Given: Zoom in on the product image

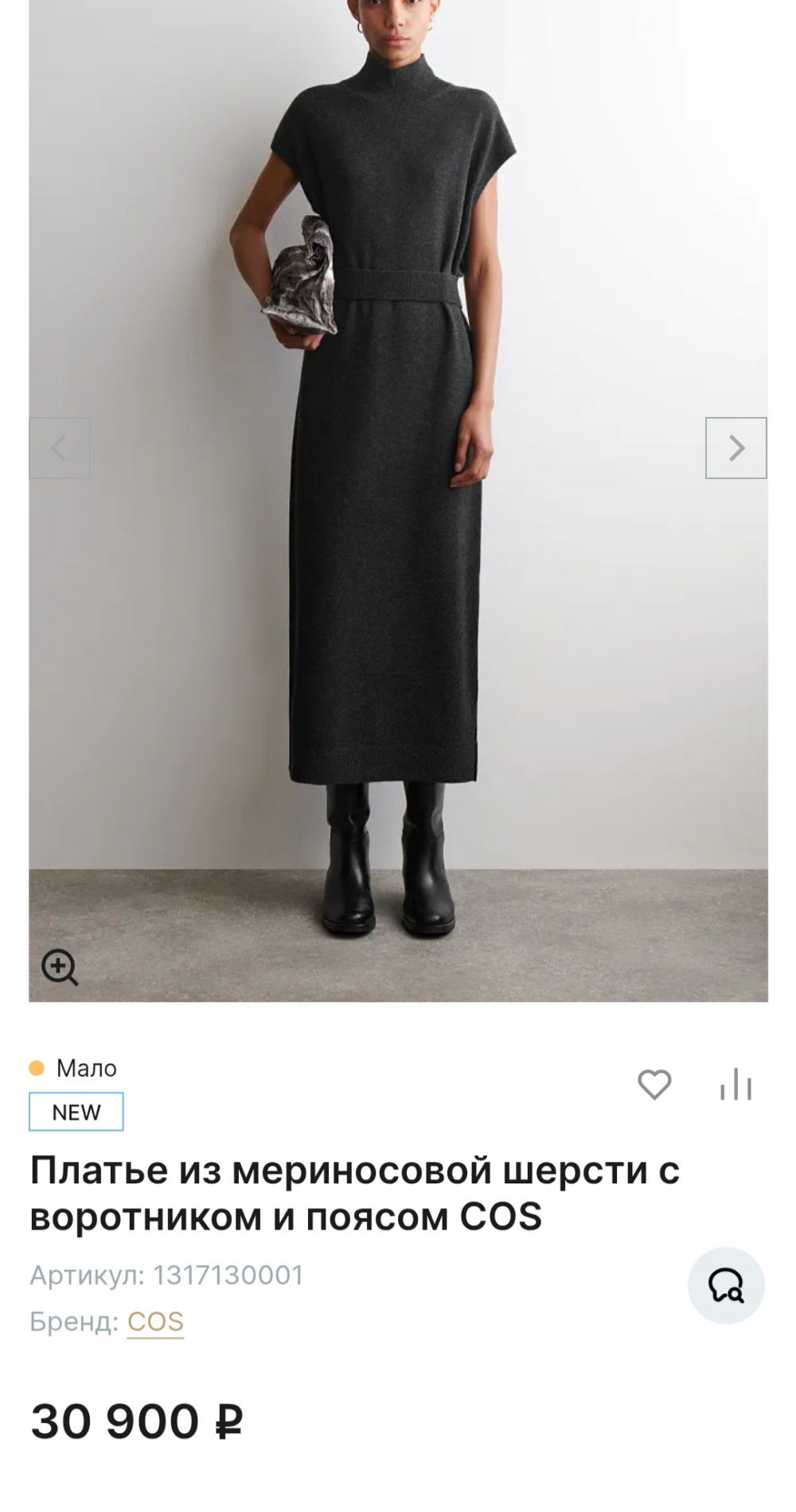Looking at the screenshot, I should tap(60, 967).
